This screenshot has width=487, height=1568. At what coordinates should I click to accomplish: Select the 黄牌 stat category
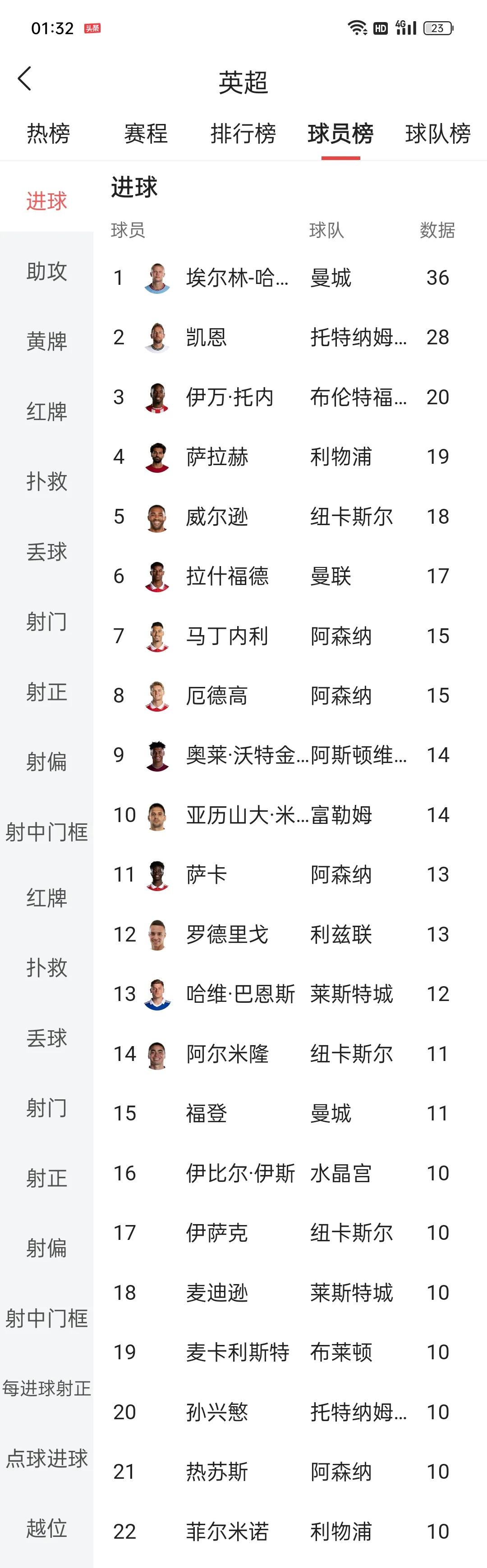[46, 341]
